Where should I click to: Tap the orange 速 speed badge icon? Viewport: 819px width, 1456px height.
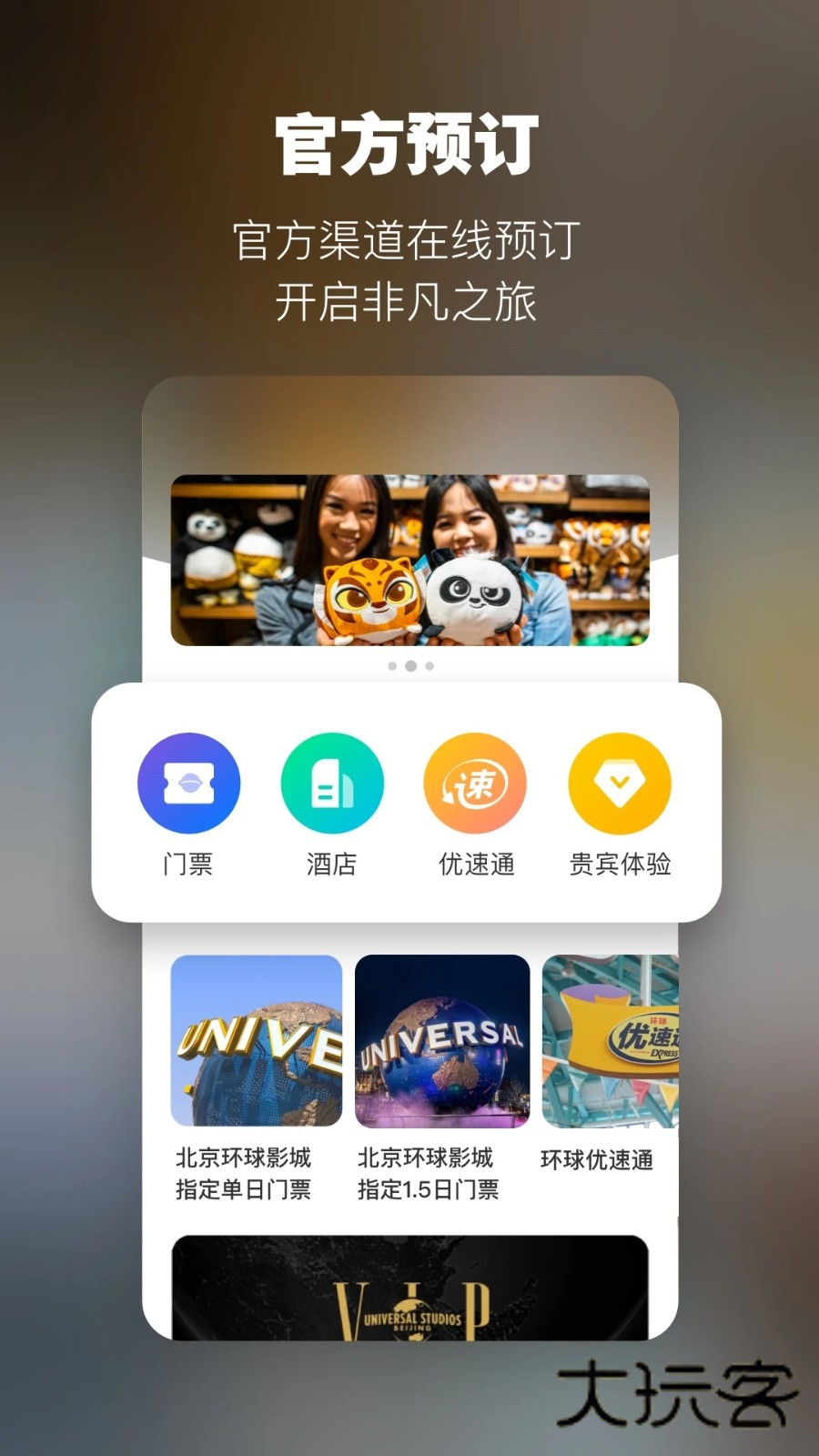tap(477, 784)
